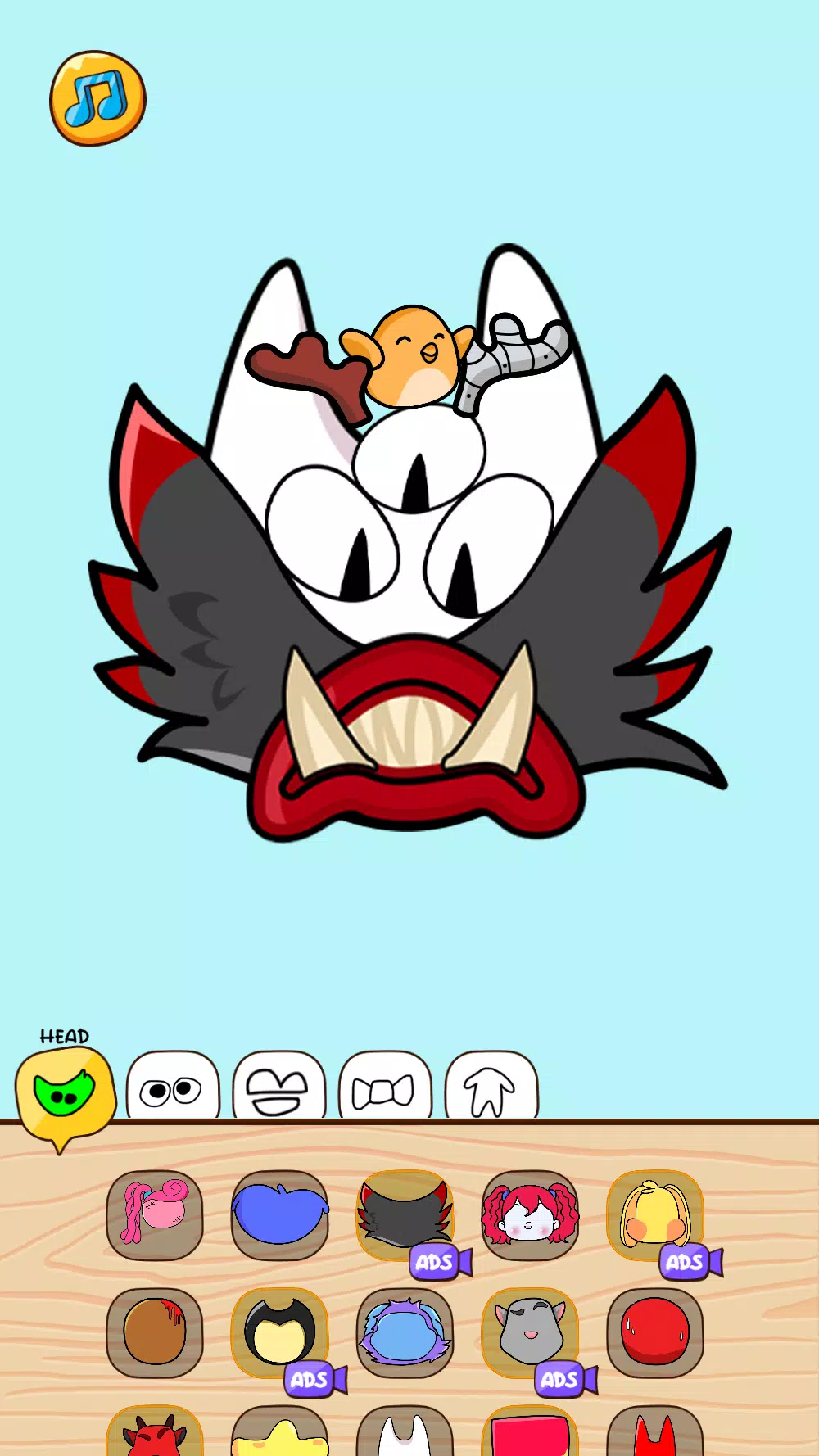Select the blue furry purple-edged head
Screen dimensions: 819x1456
point(405,1332)
